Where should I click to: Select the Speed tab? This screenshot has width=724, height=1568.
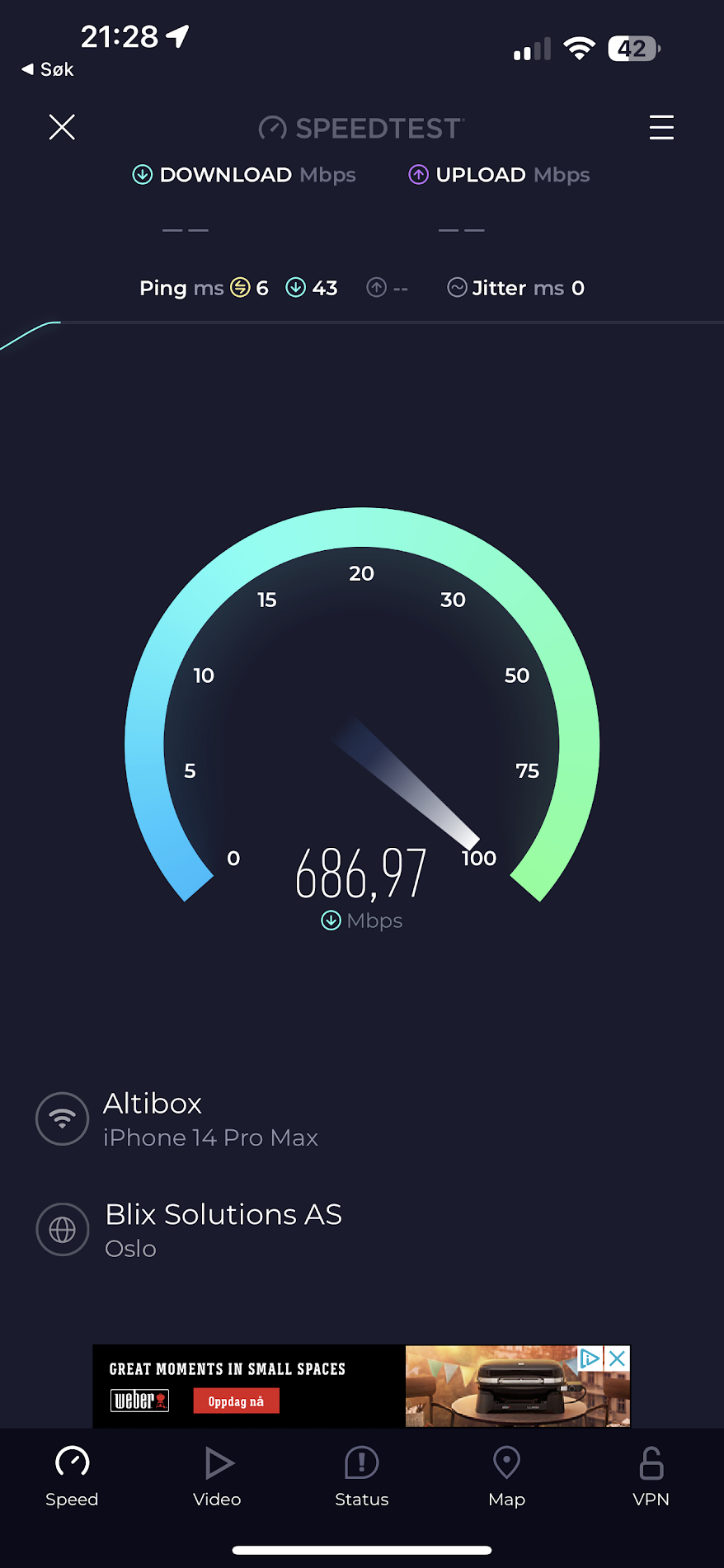coord(72,1476)
